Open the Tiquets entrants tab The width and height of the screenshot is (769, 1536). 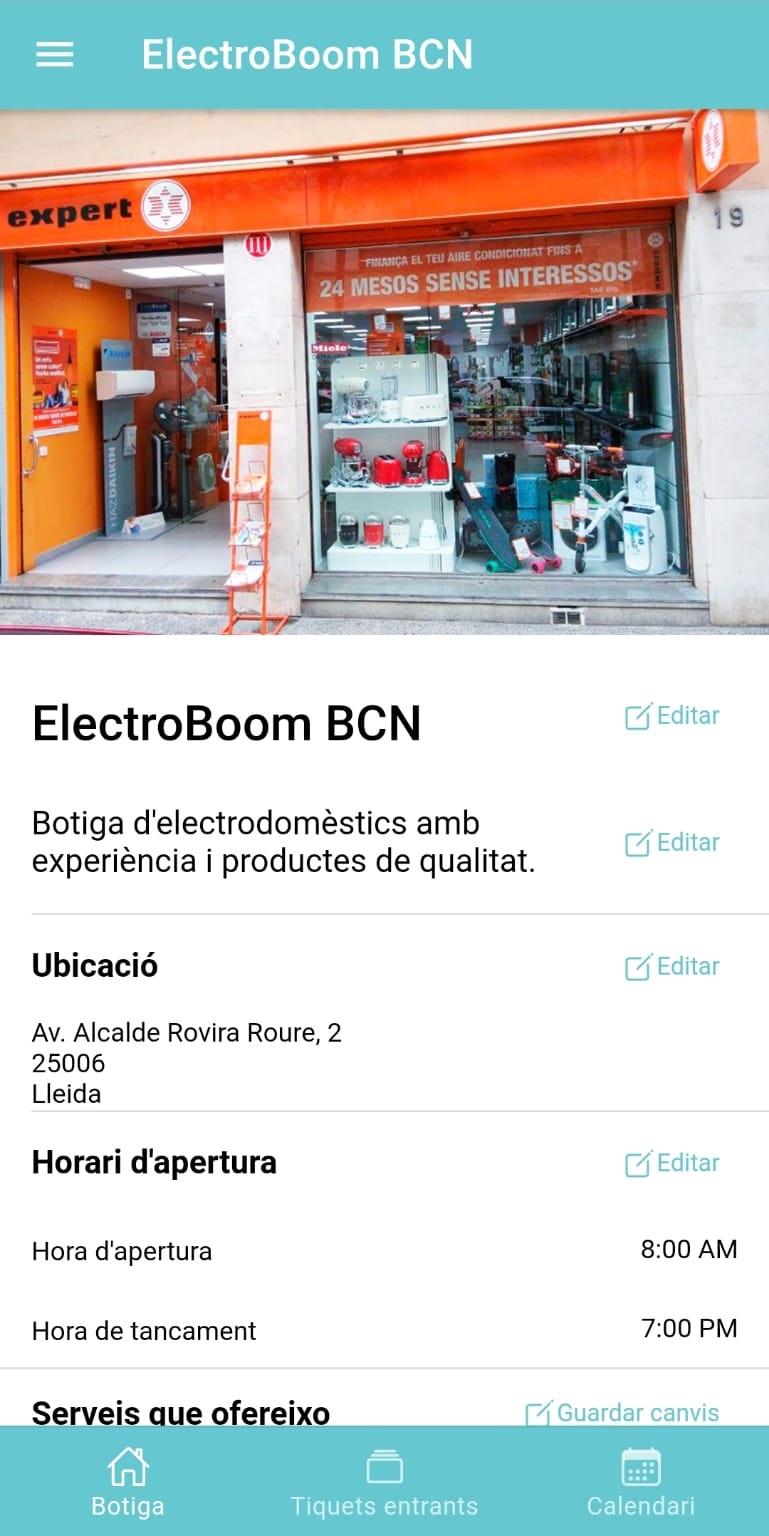click(384, 1483)
